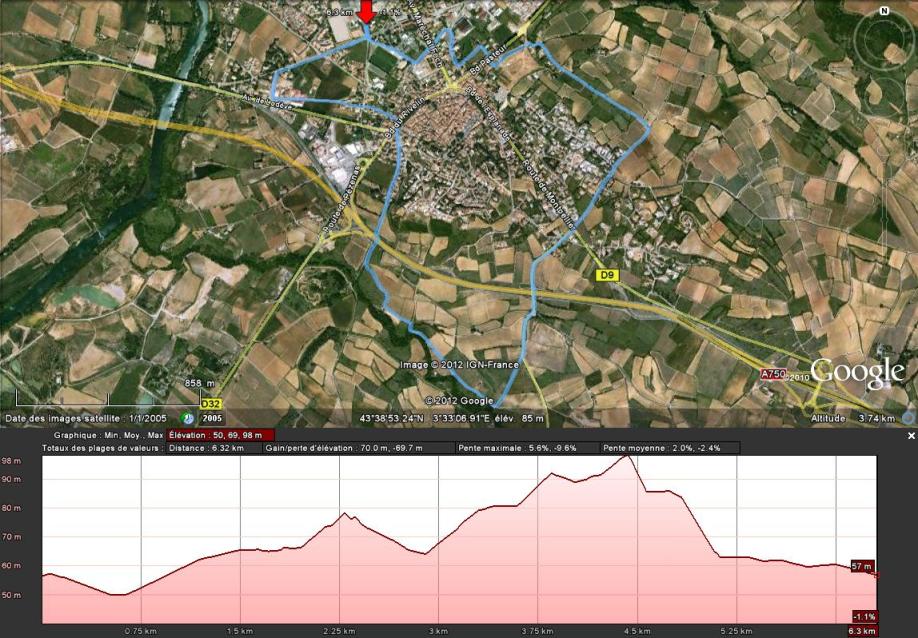This screenshot has height=638, width=918.
Task: Tap the compass north control
Action: click(884, 11)
